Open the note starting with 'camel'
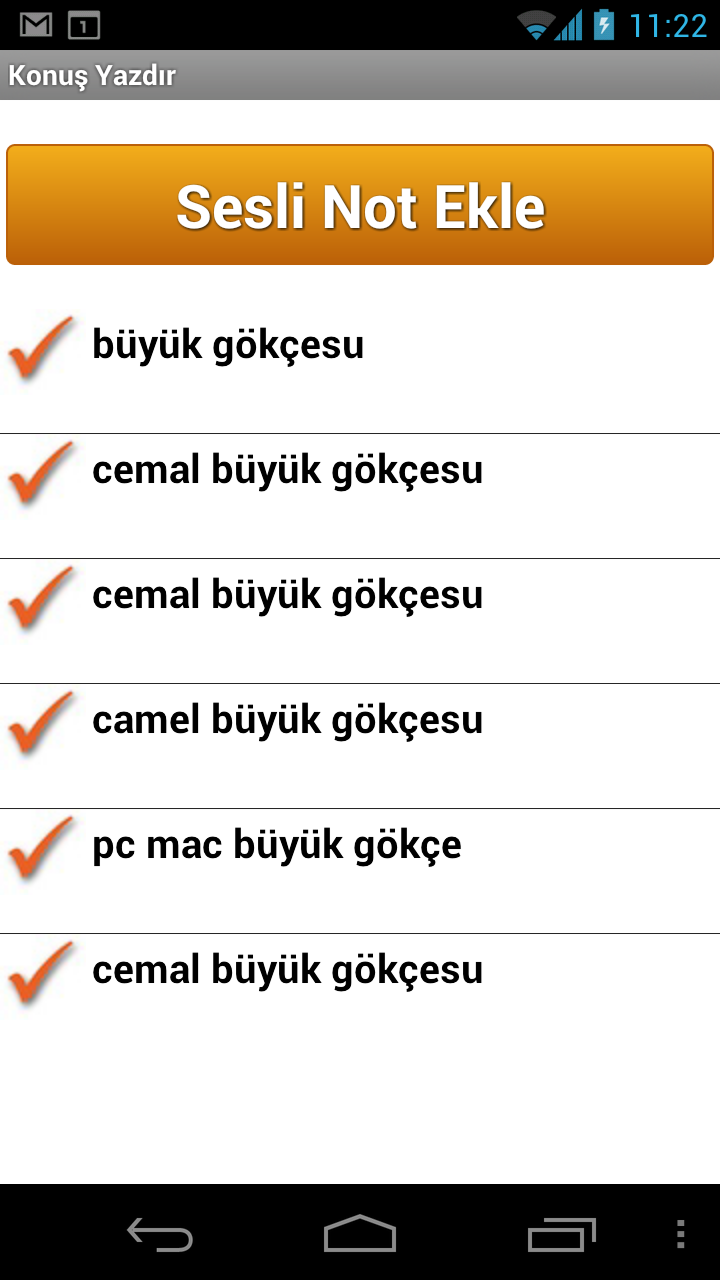720x1280 pixels. 360,746
